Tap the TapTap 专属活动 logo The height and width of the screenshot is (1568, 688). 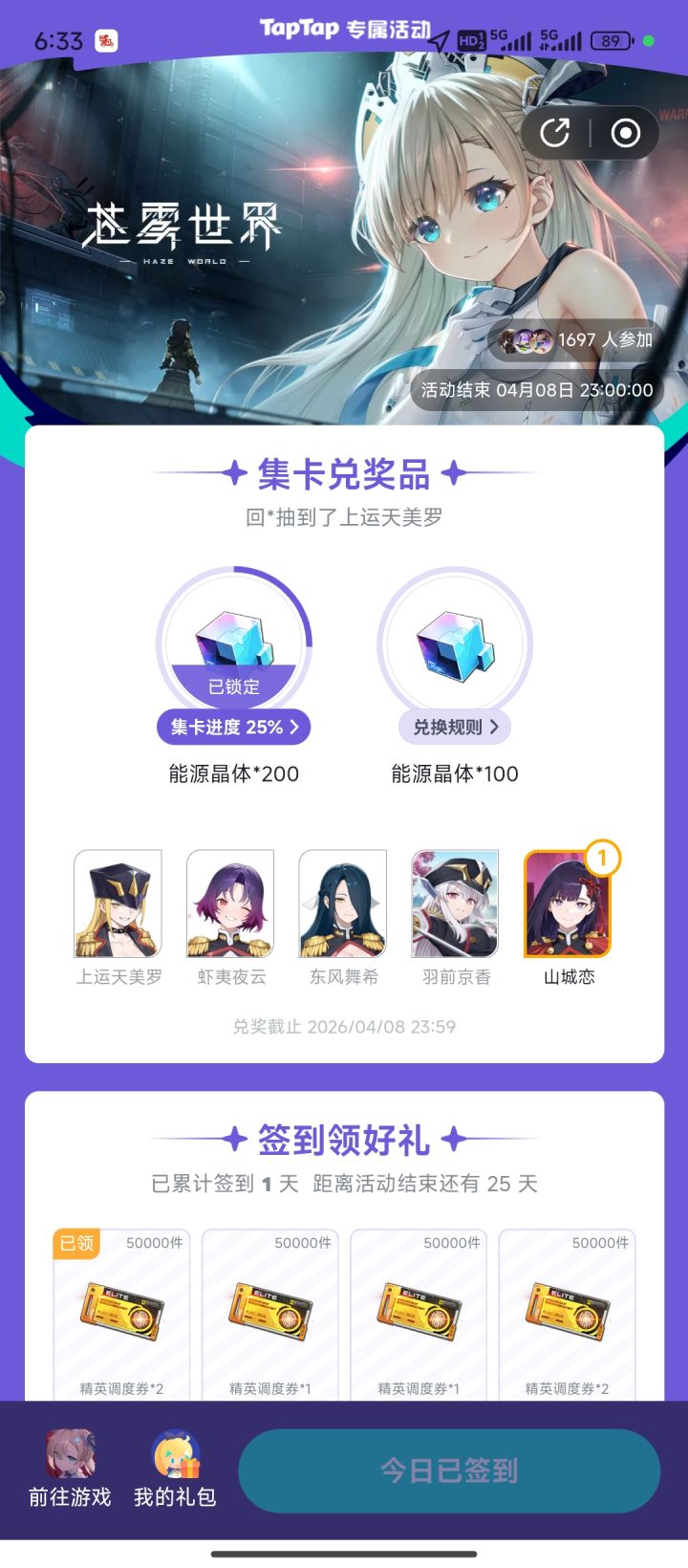[344, 29]
